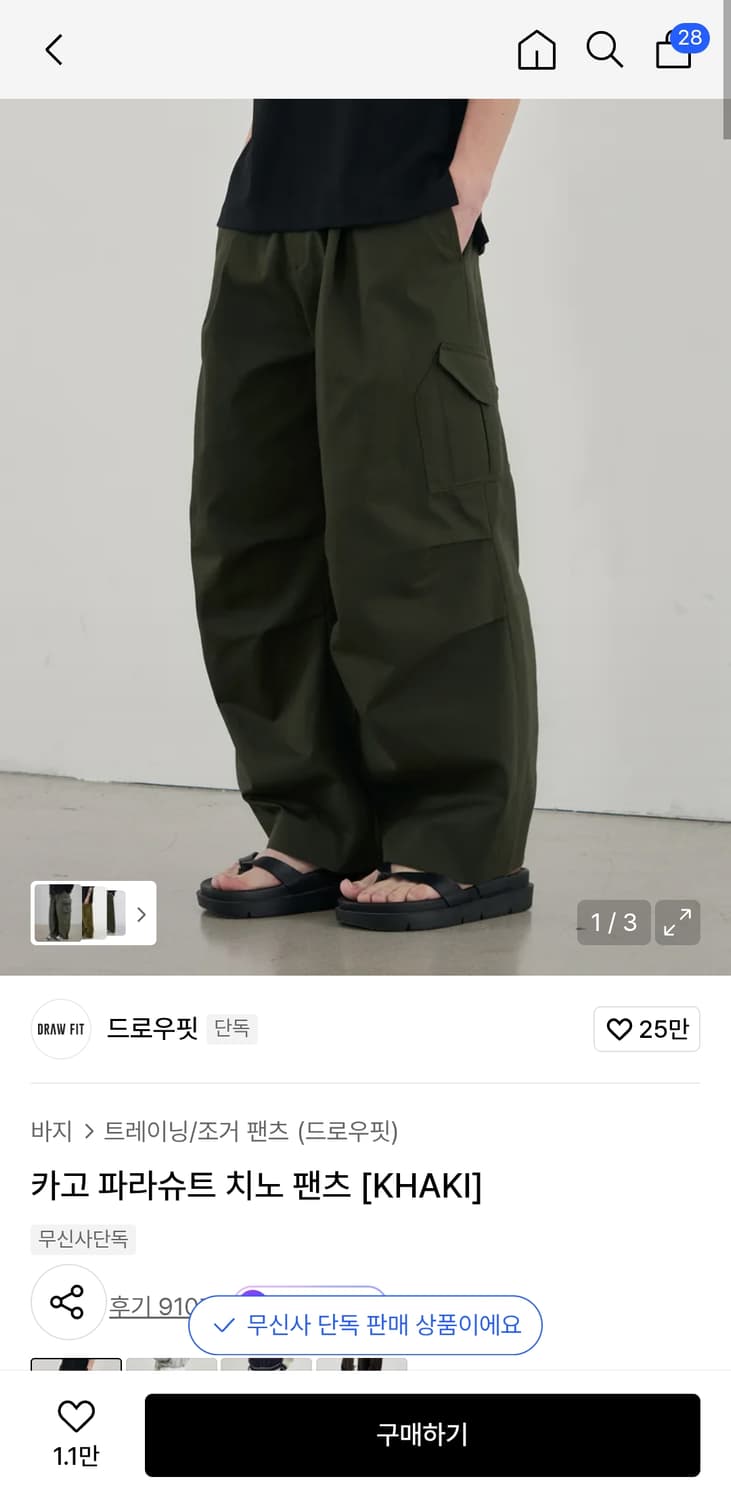Click the DRAW FIT brand logo
731x1500 pixels.
(60, 1029)
